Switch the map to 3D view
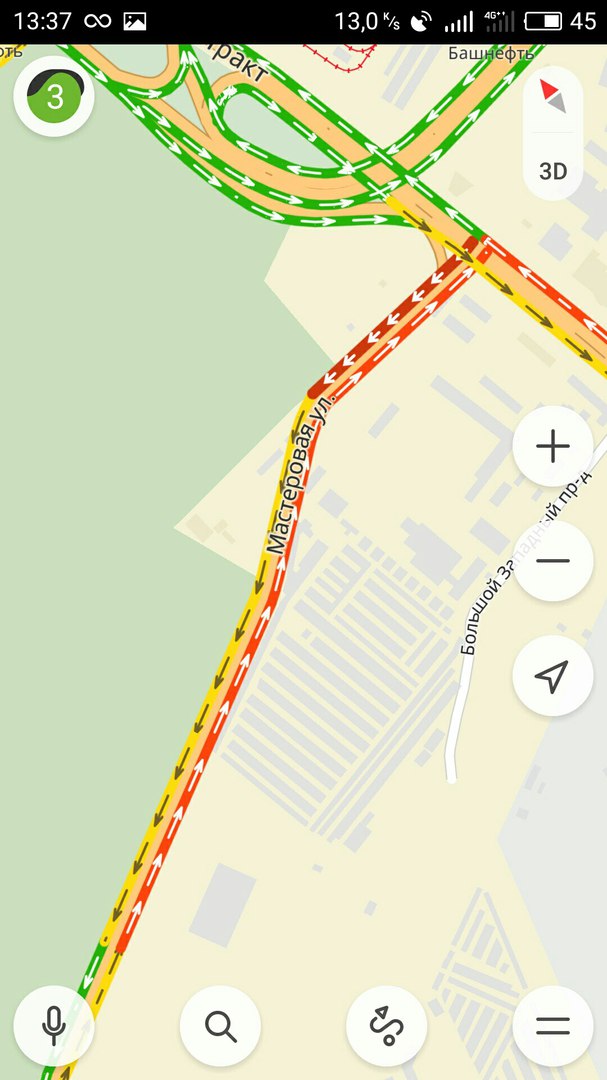The height and width of the screenshot is (1080, 607). click(552, 170)
